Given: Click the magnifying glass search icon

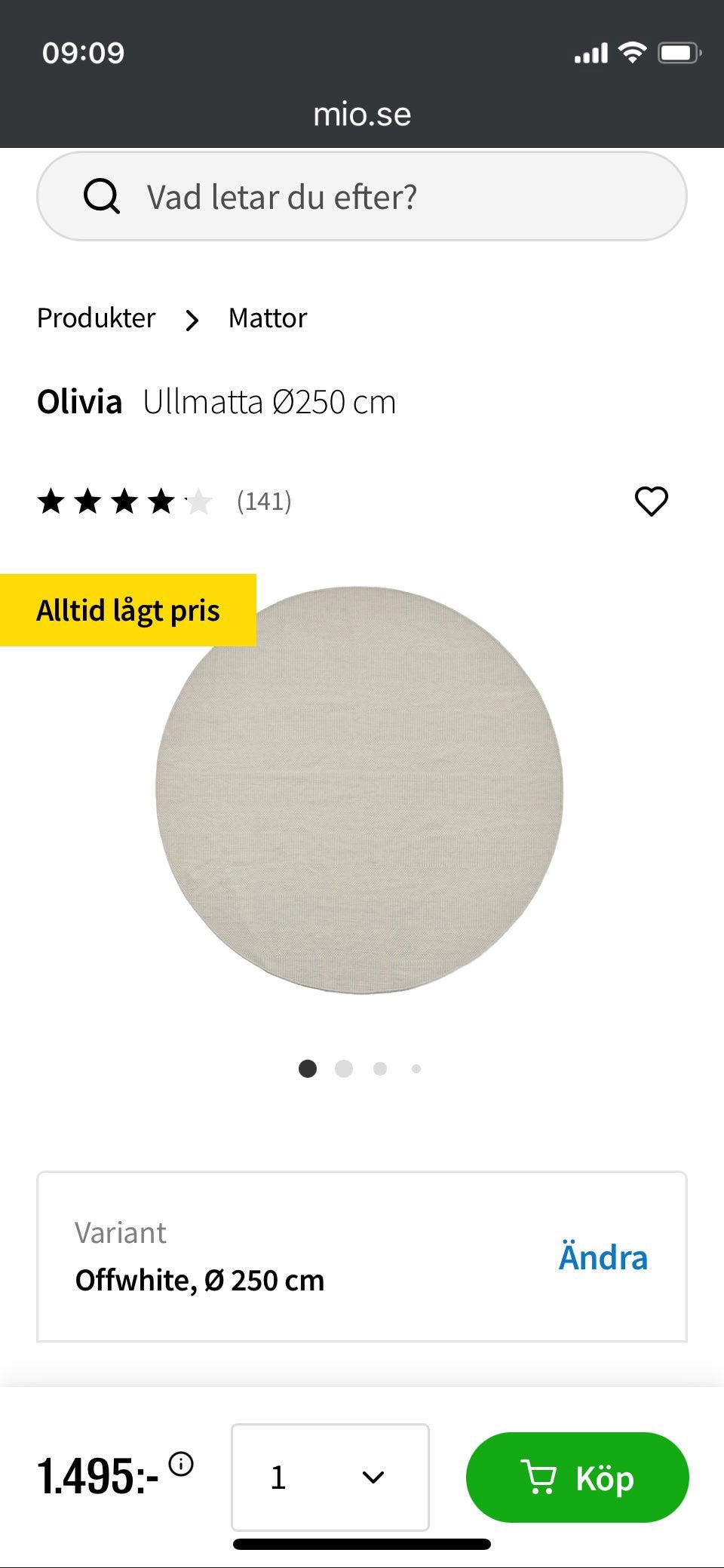Looking at the screenshot, I should 103,196.
